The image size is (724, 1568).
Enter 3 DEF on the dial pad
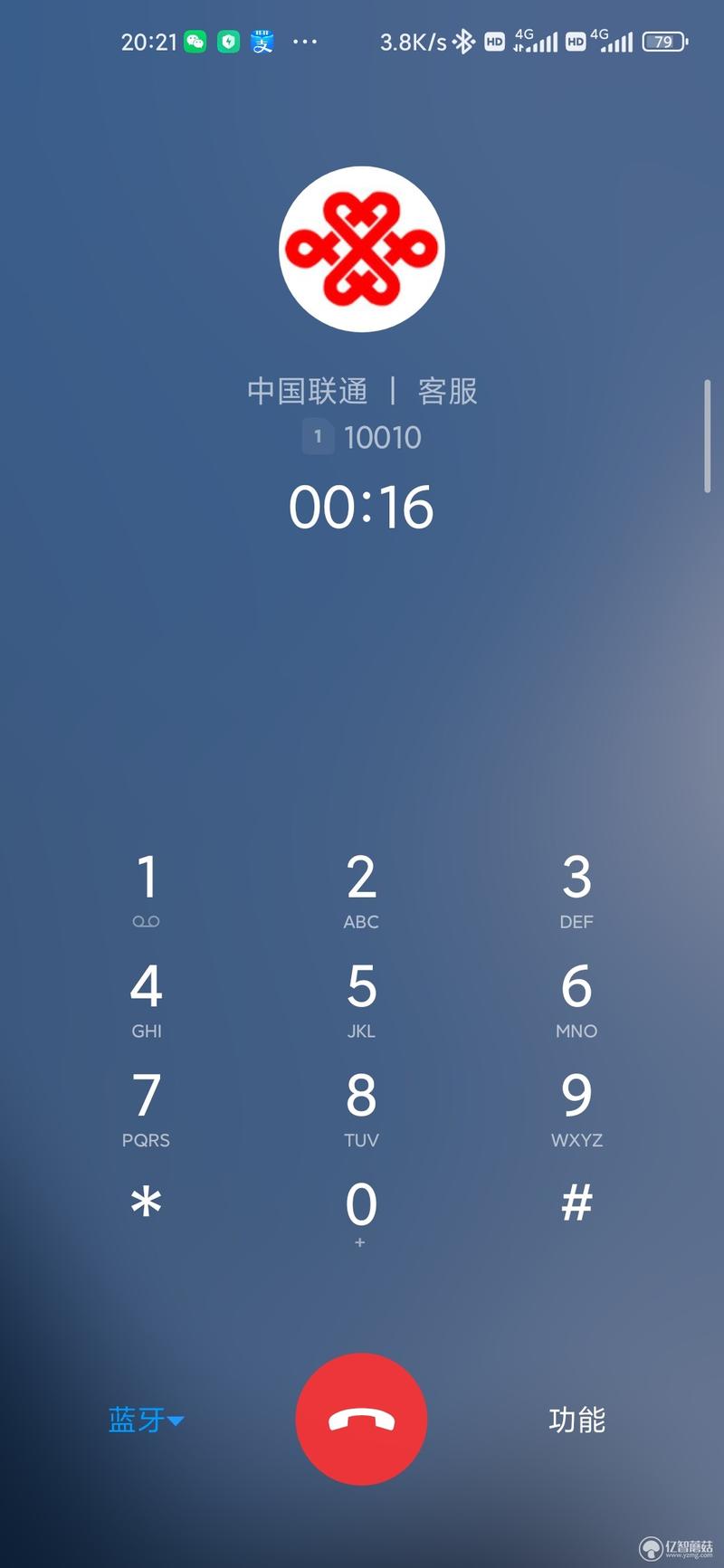point(576,889)
